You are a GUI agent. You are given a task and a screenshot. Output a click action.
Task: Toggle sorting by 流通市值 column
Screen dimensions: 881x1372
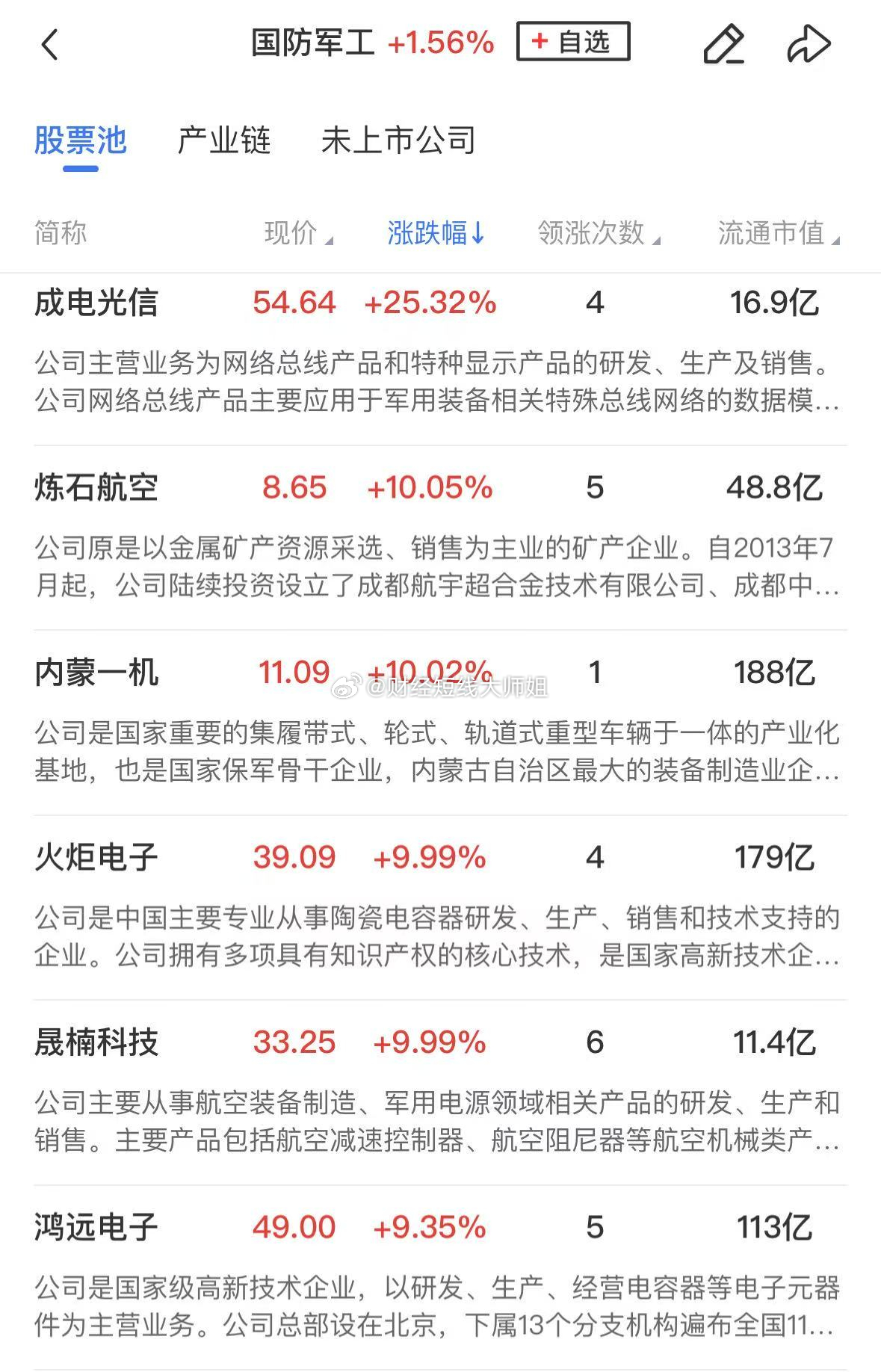tap(773, 232)
